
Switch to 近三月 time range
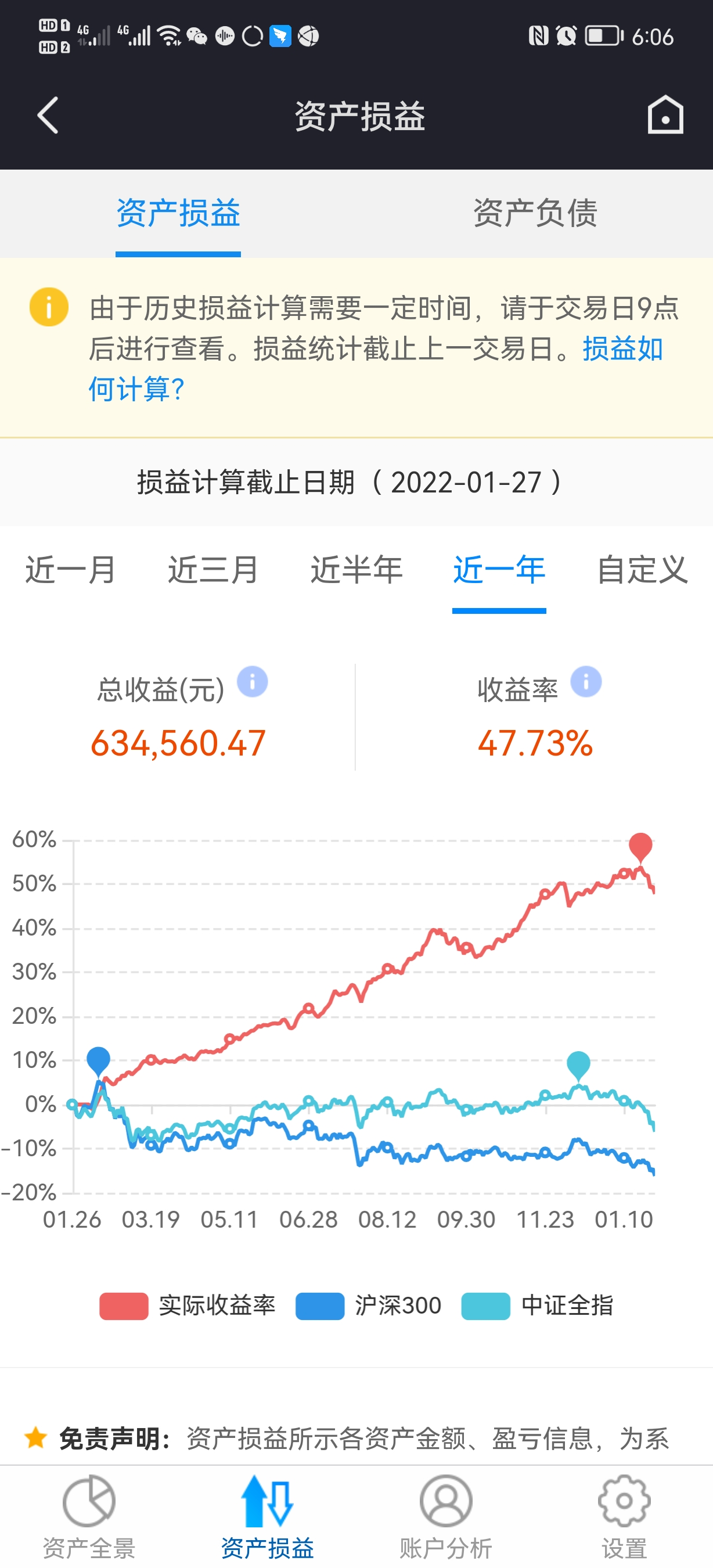[214, 570]
